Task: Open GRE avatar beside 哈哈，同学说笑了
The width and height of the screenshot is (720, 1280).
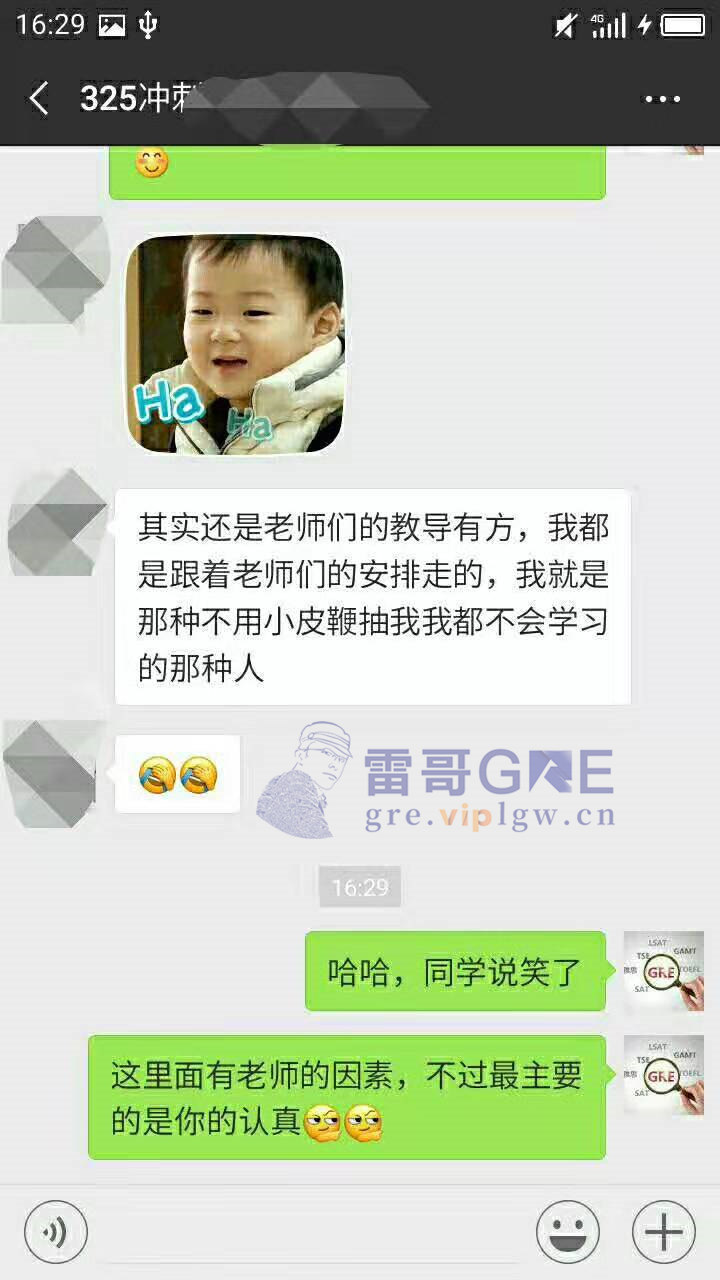Action: 663,971
